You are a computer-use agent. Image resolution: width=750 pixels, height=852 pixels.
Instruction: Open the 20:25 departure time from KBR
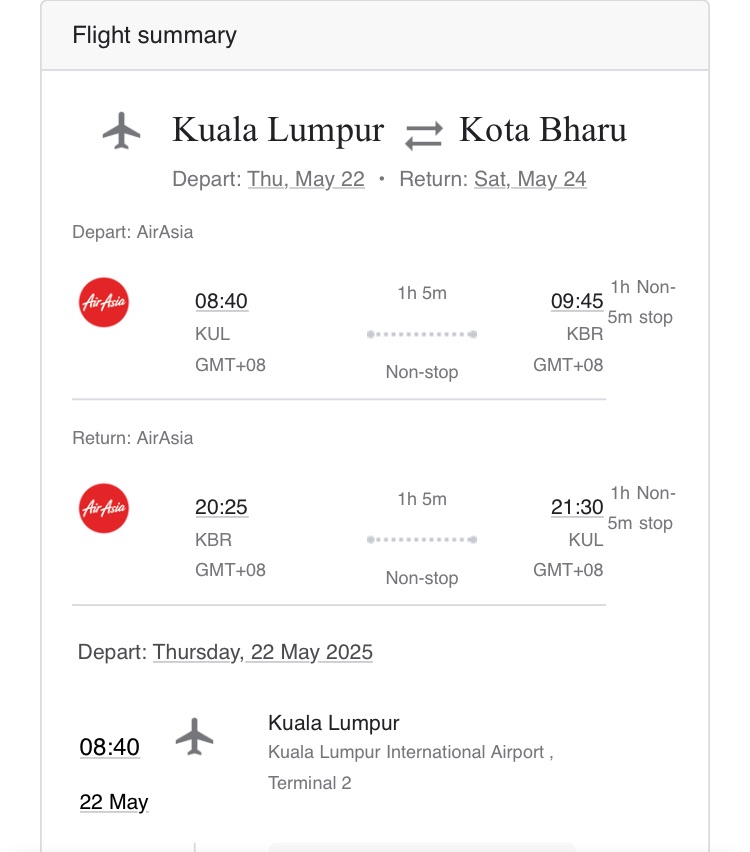(x=221, y=507)
